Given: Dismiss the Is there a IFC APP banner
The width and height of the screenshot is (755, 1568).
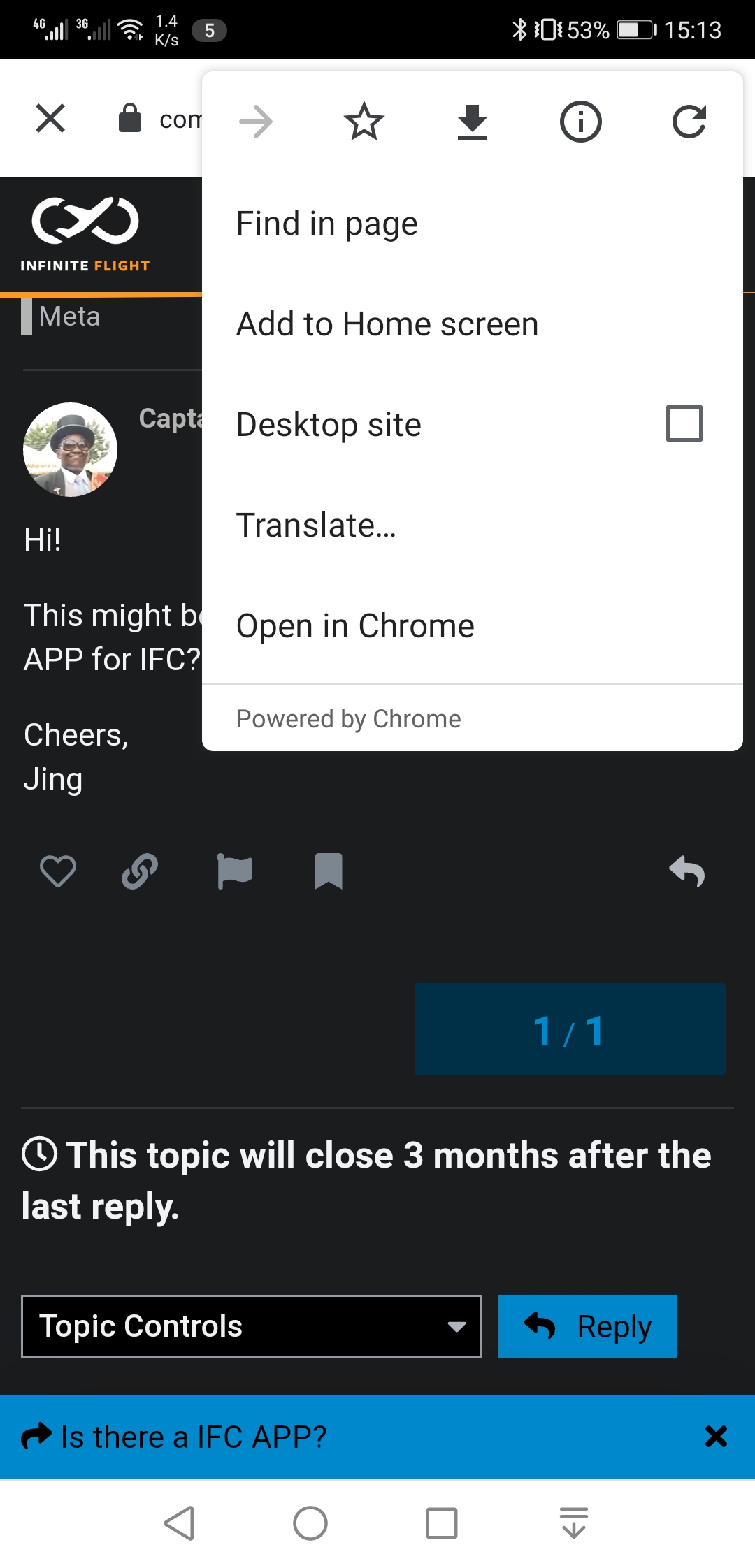Looking at the screenshot, I should pos(716,1437).
